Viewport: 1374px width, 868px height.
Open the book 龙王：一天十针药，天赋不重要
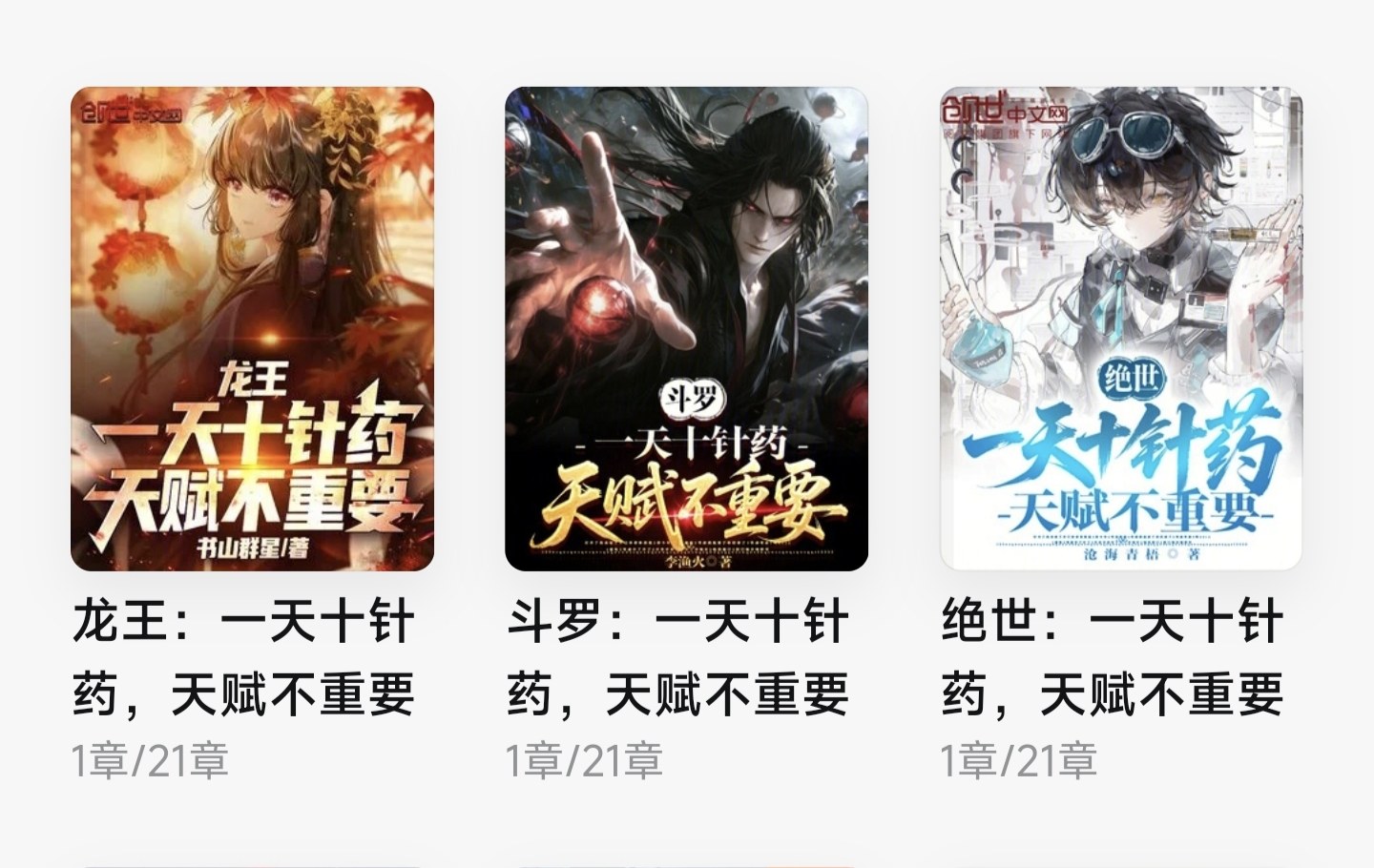pos(252,329)
